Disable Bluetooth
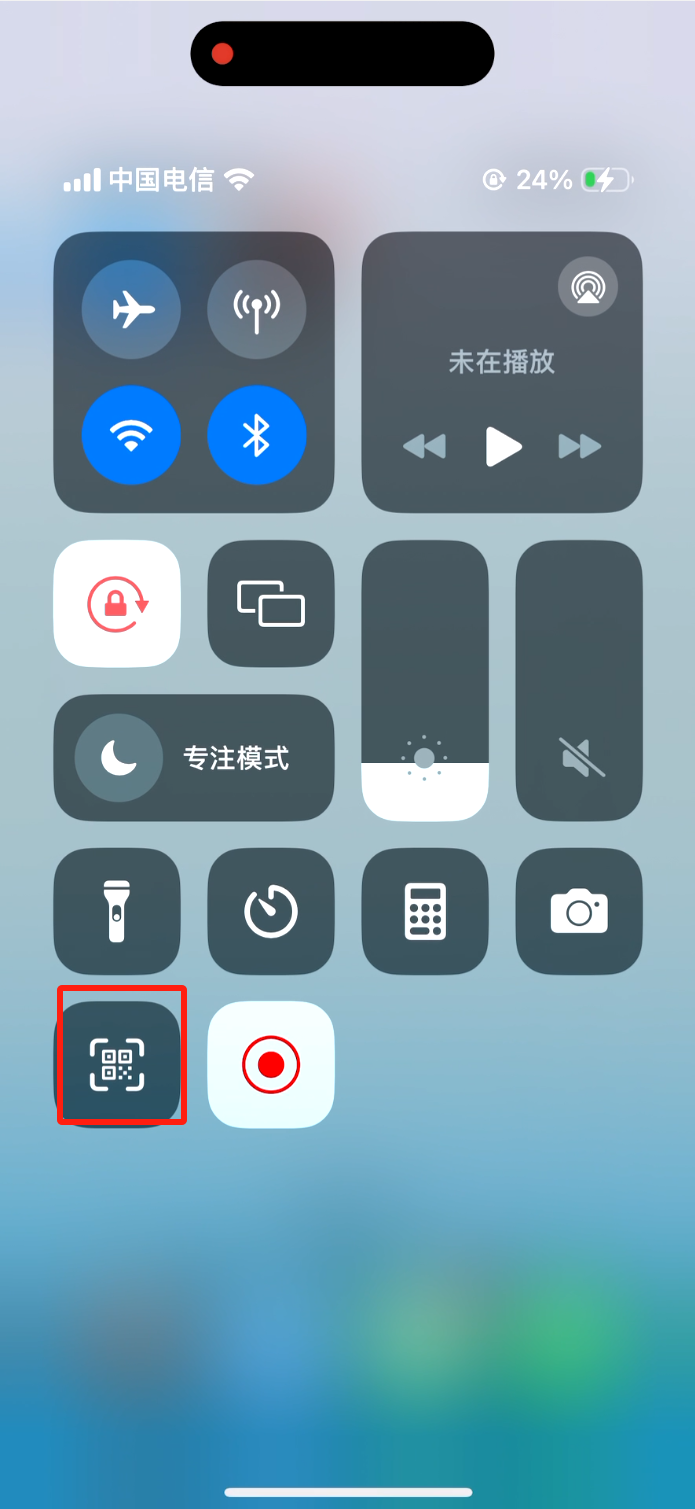The width and height of the screenshot is (695, 1509). (x=256, y=435)
